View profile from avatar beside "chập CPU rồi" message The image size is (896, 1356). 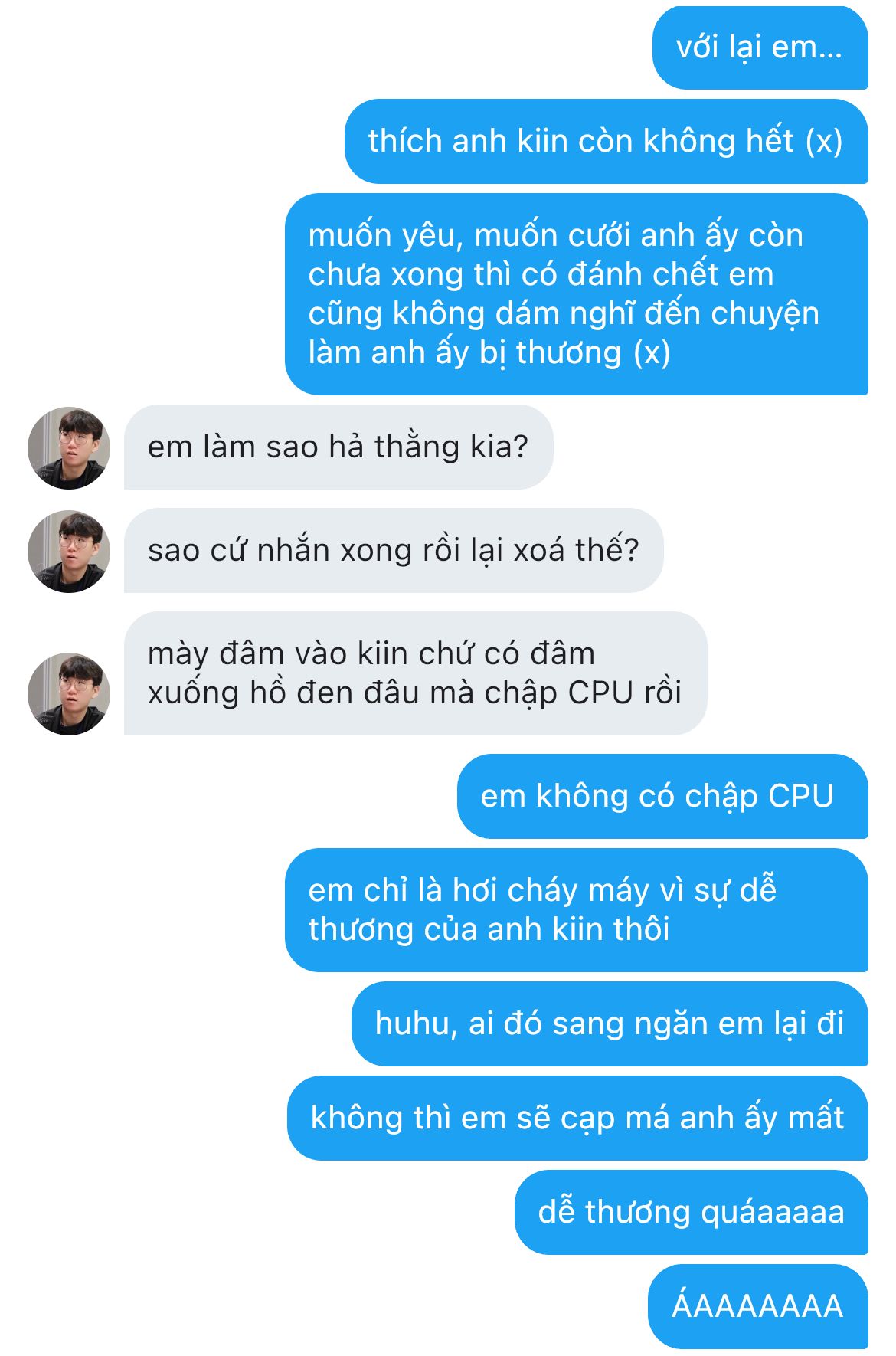point(69,694)
